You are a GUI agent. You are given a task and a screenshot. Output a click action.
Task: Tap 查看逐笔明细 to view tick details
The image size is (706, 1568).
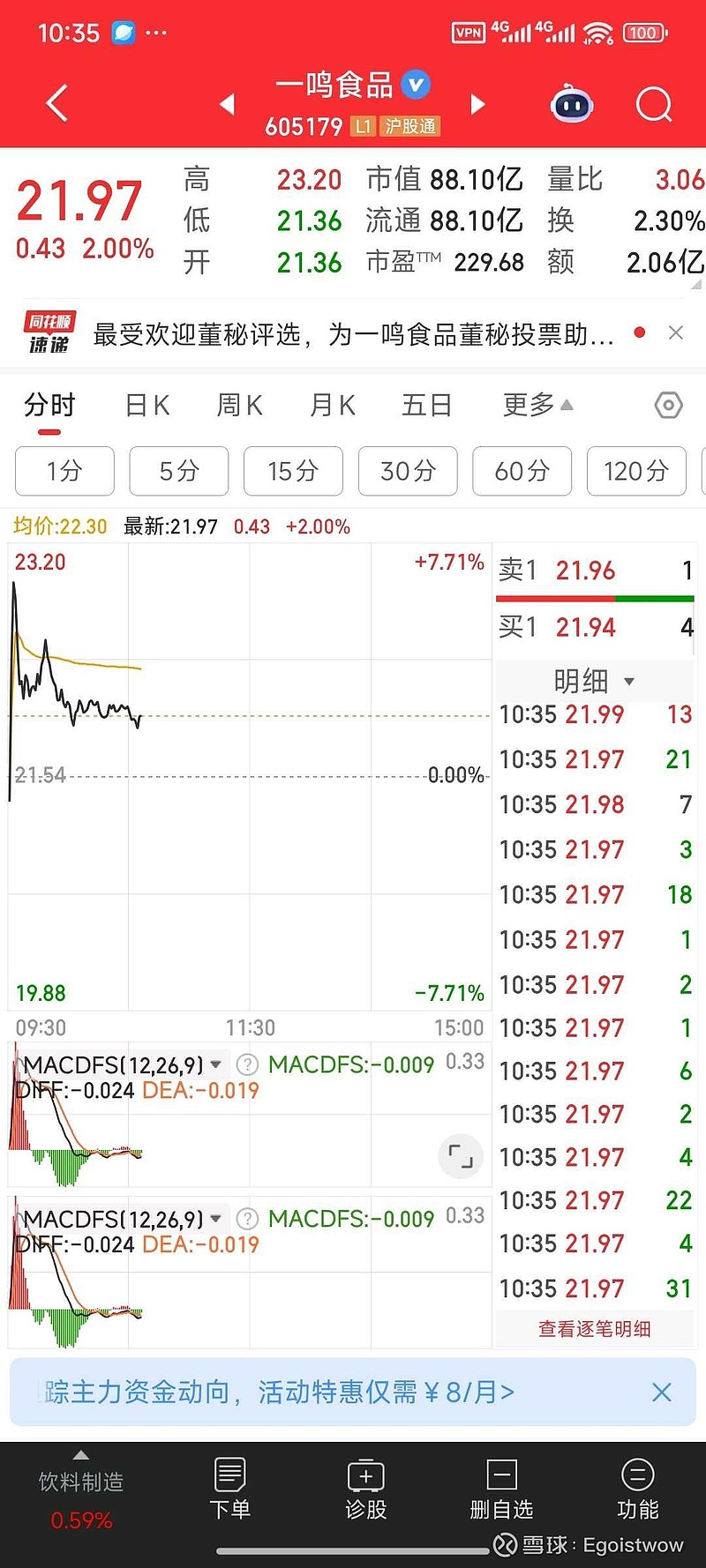pyautogui.click(x=595, y=1330)
